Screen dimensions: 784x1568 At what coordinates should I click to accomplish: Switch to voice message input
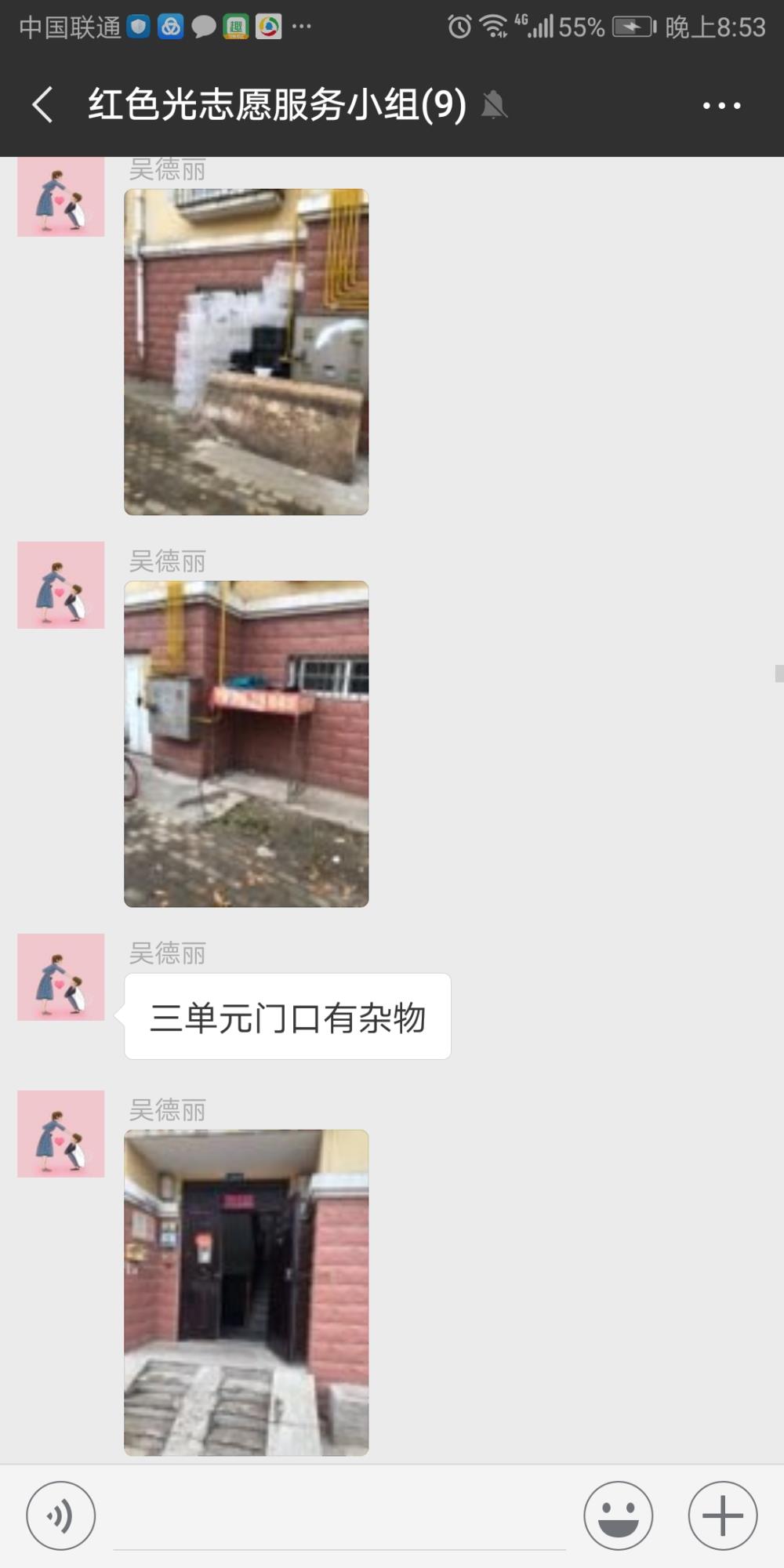click(x=61, y=1515)
